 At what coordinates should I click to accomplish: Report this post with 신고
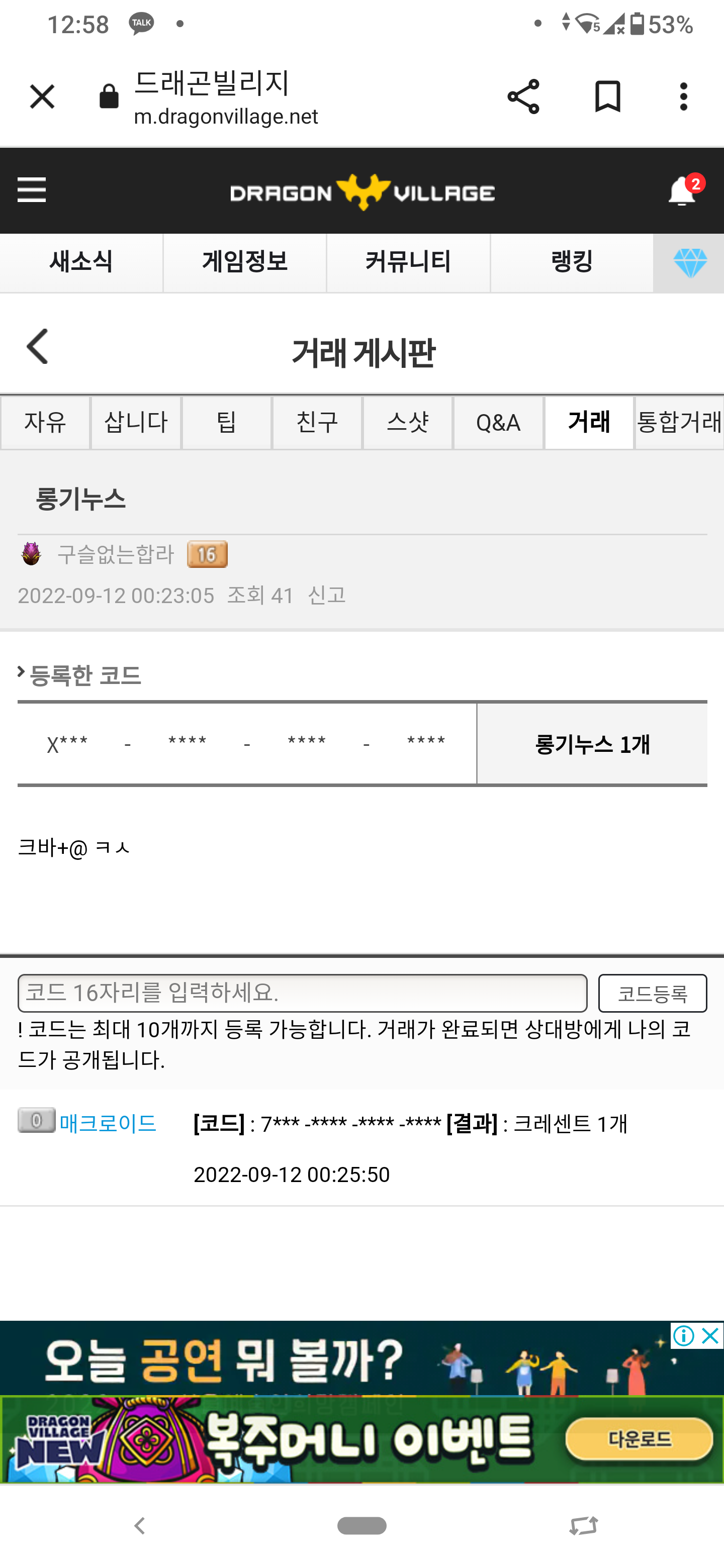(x=327, y=595)
